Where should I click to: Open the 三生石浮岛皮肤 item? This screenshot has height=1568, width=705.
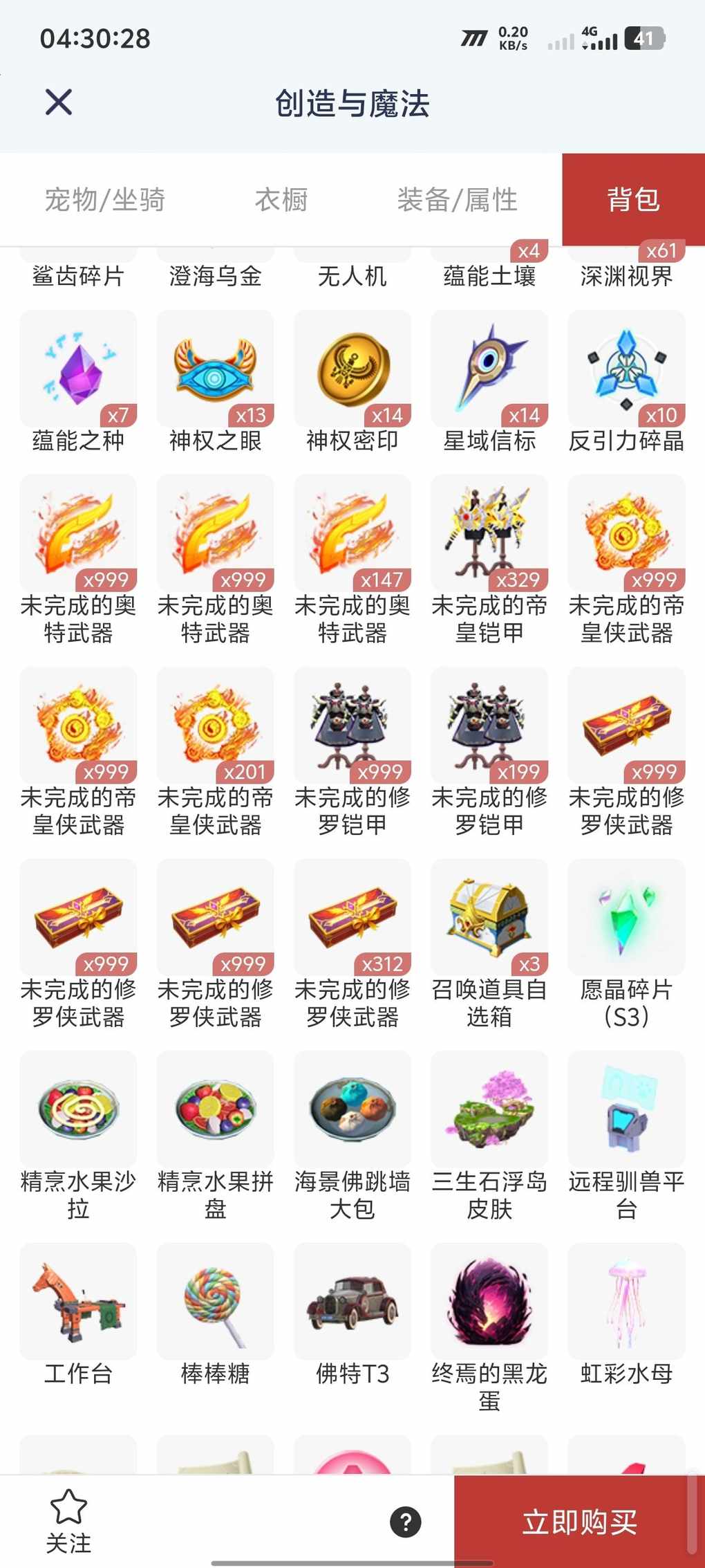click(489, 1110)
